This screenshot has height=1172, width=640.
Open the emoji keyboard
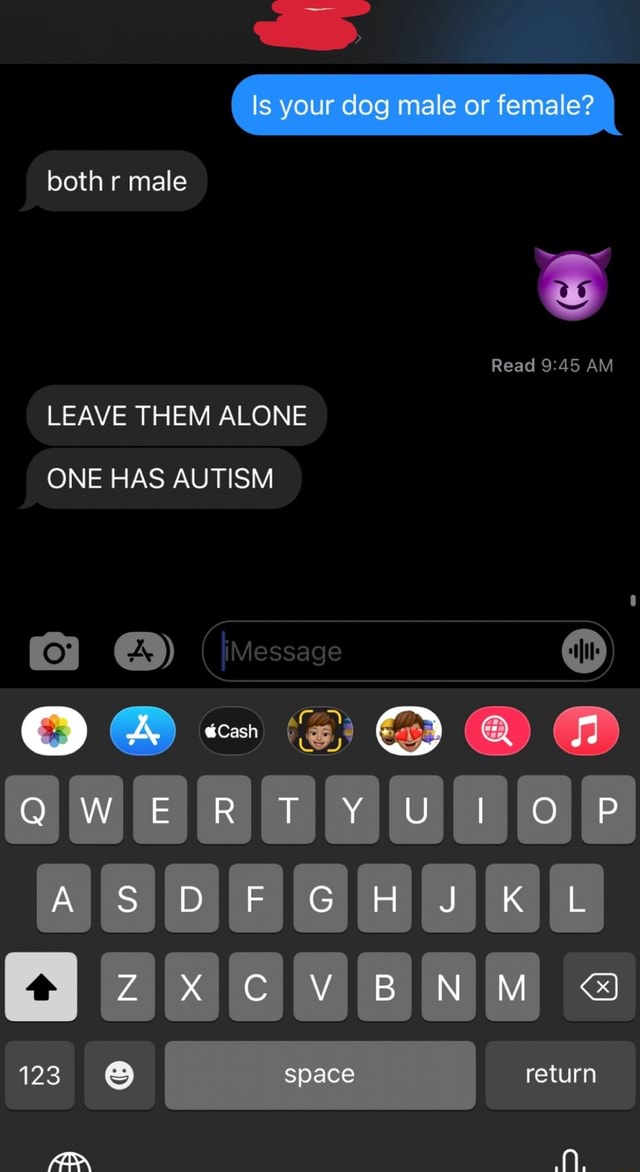click(119, 1075)
